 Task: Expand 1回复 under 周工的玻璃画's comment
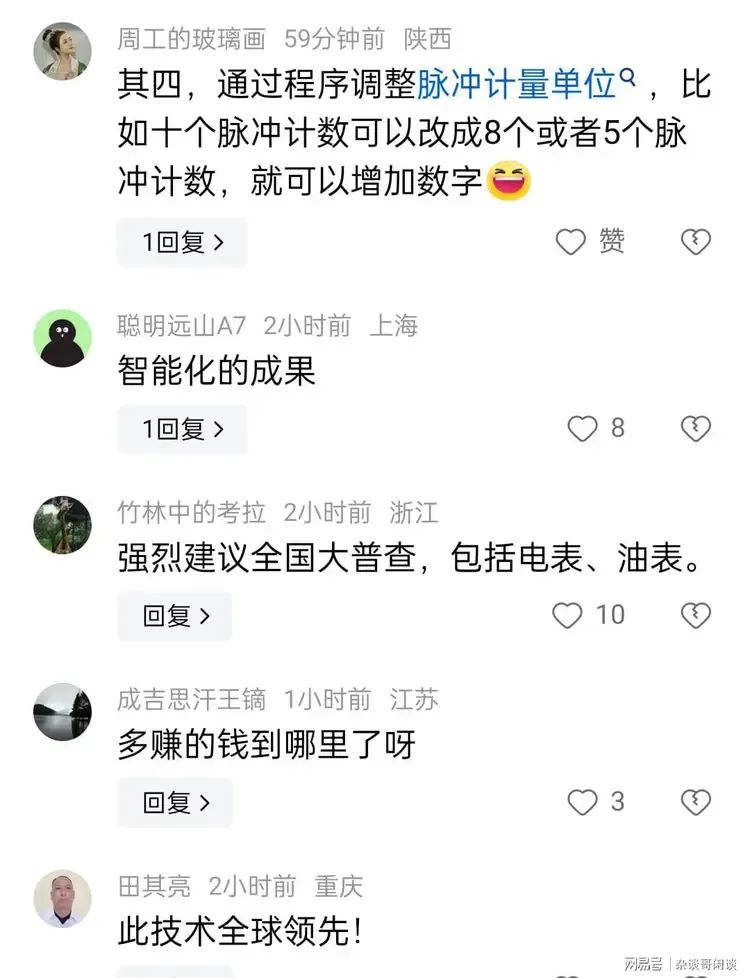coord(182,242)
